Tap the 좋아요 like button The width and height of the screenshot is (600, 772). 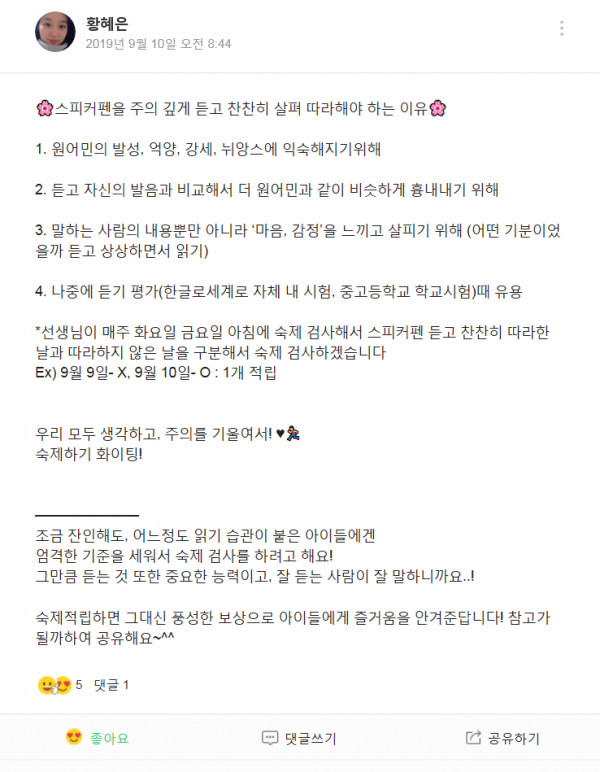[98, 739]
